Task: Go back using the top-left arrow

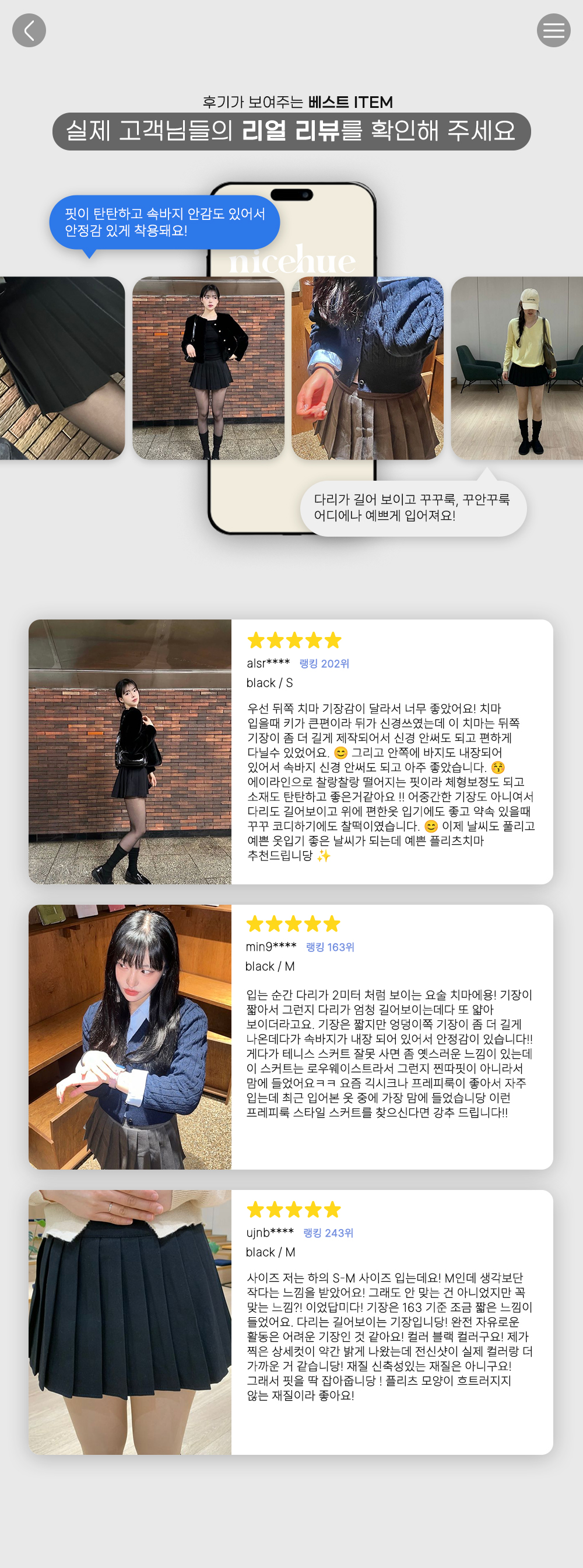Action: coord(29,30)
